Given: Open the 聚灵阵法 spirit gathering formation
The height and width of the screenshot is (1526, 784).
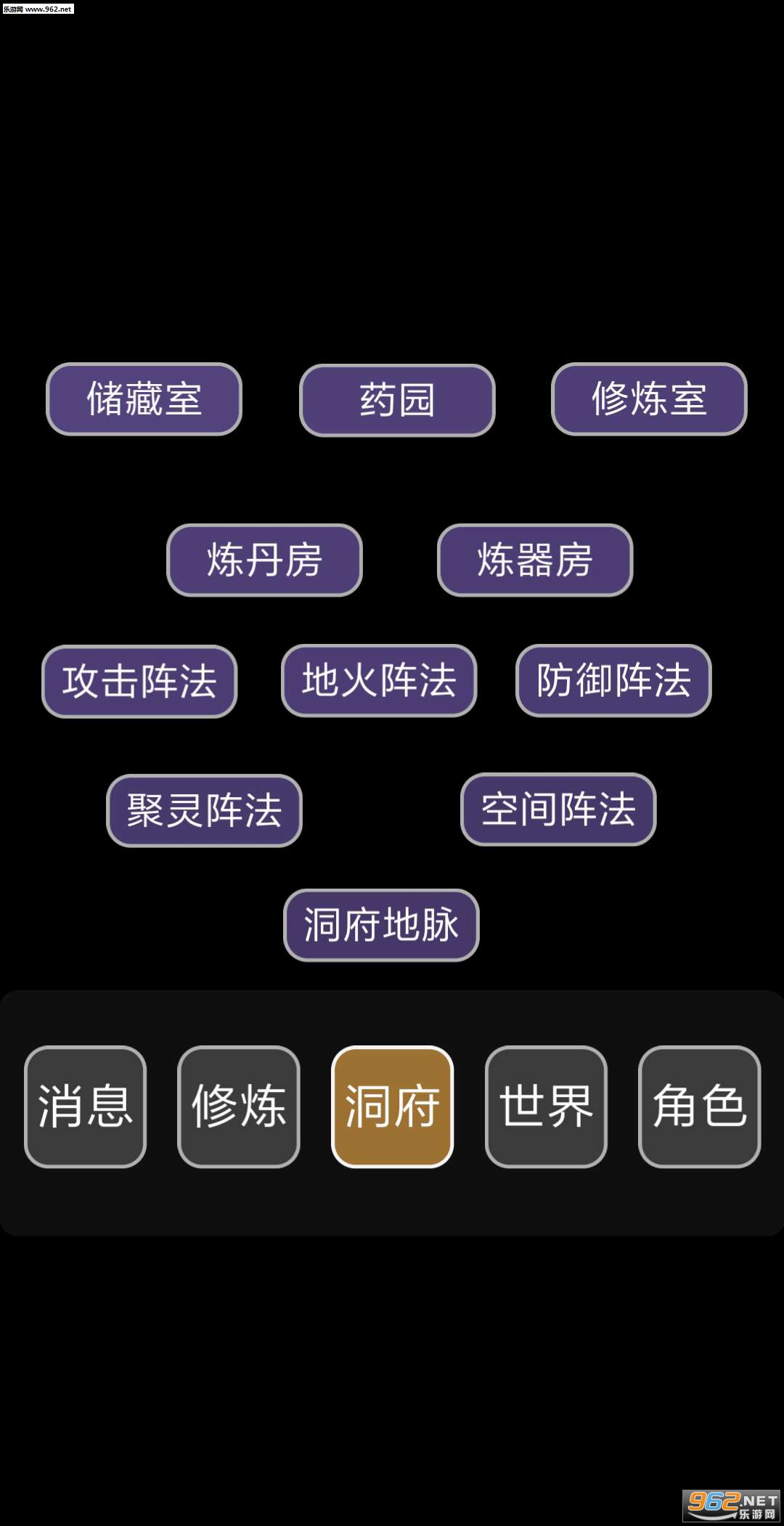Looking at the screenshot, I should 204,810.
